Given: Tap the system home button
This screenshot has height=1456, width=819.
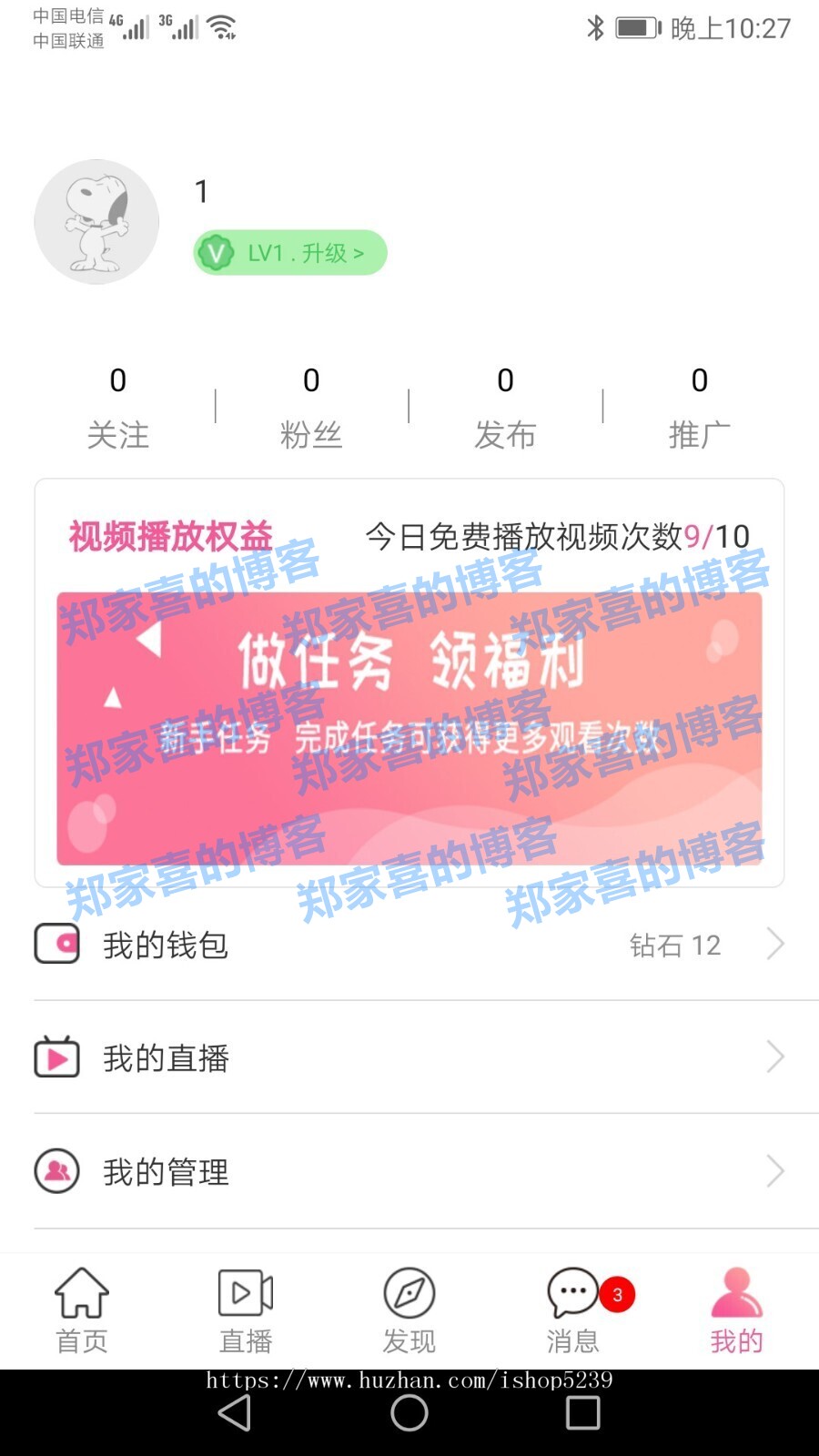Looking at the screenshot, I should click(409, 1413).
